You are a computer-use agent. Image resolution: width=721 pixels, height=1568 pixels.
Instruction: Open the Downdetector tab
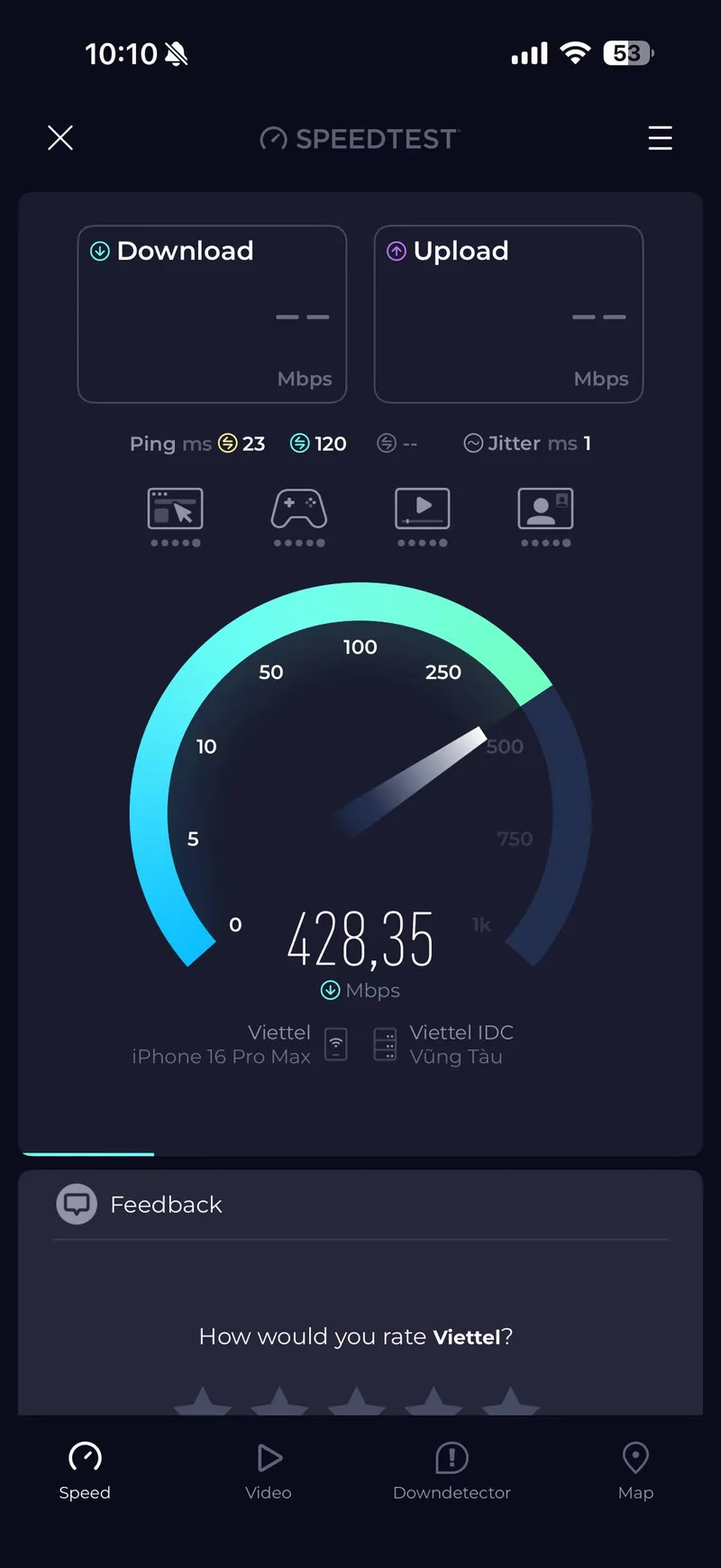452,1472
